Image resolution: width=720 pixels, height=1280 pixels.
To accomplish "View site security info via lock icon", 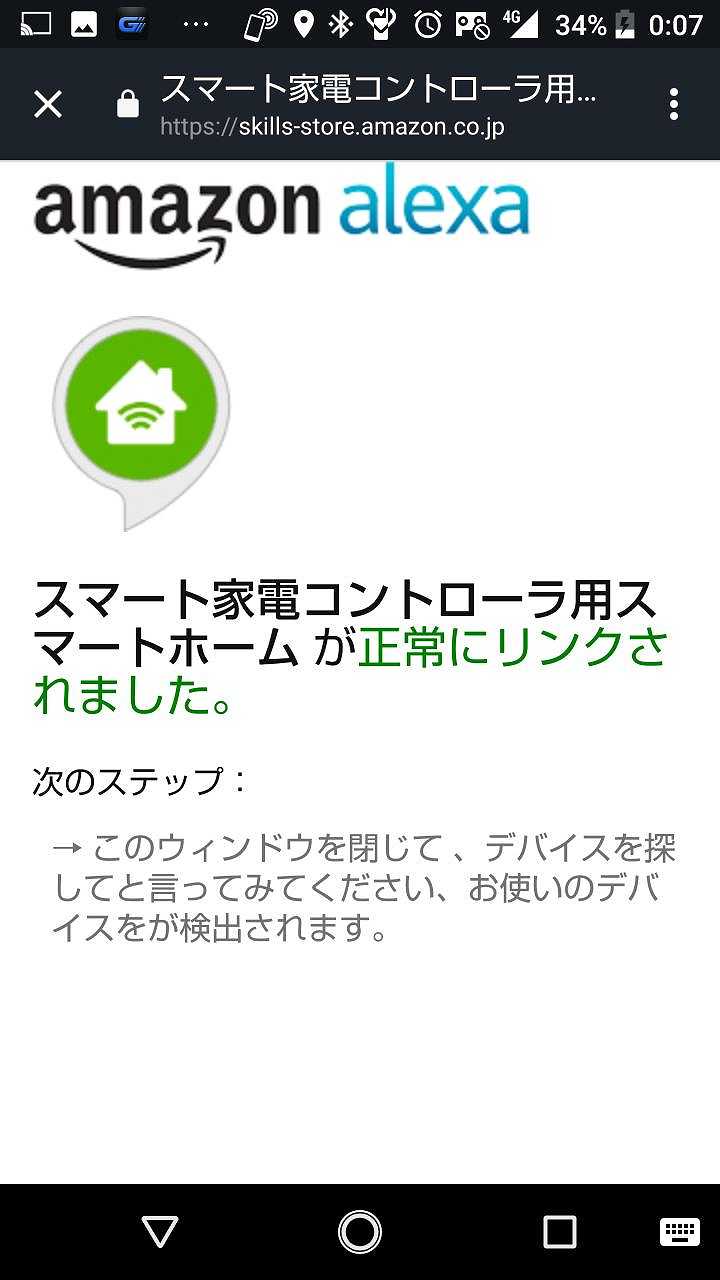I will point(128,104).
